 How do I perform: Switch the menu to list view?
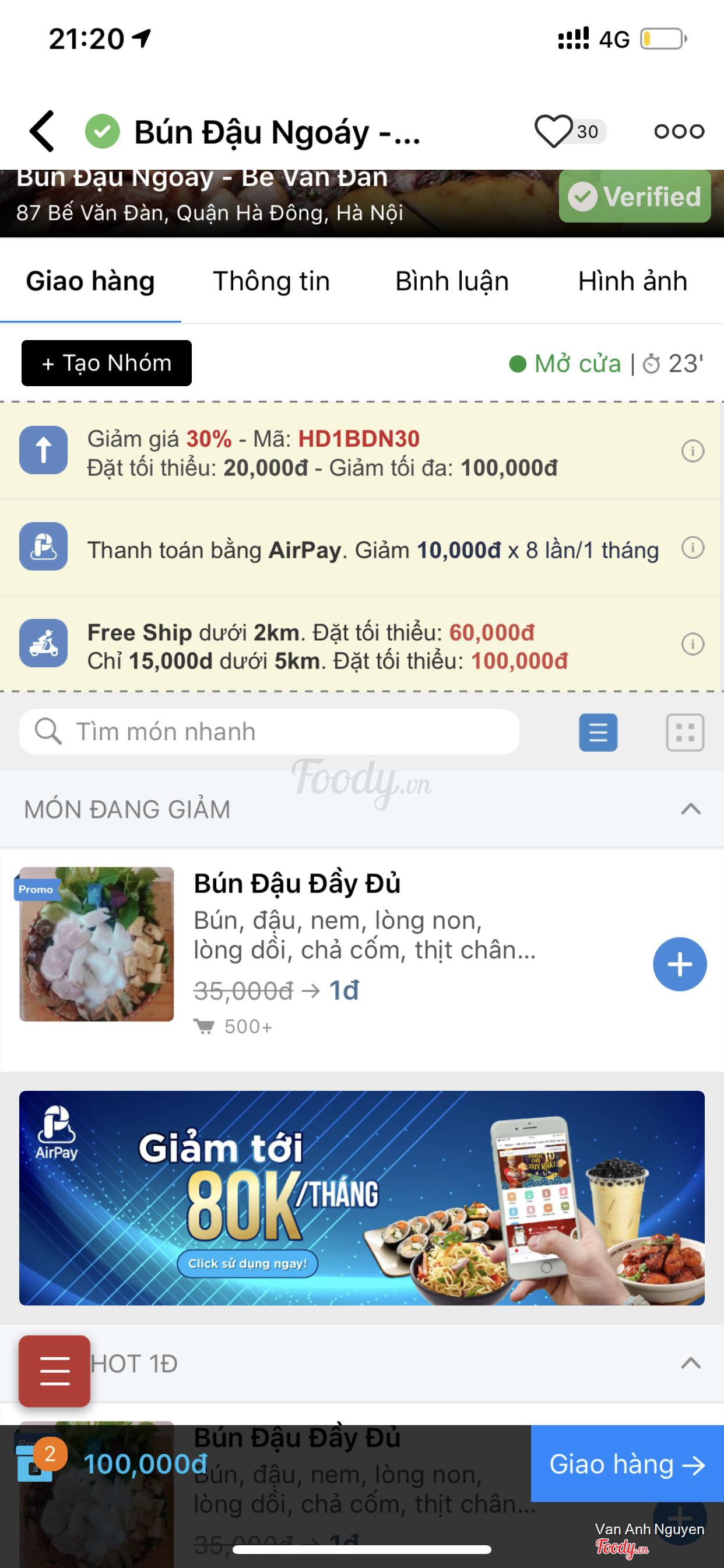(598, 732)
